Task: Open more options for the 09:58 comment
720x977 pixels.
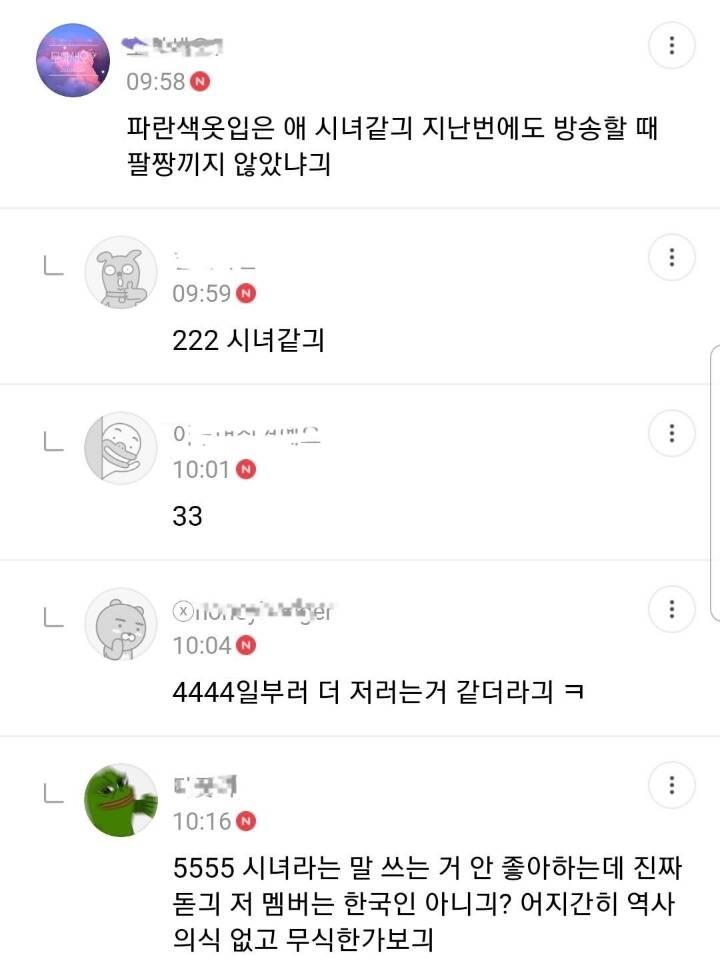Action: click(x=671, y=45)
